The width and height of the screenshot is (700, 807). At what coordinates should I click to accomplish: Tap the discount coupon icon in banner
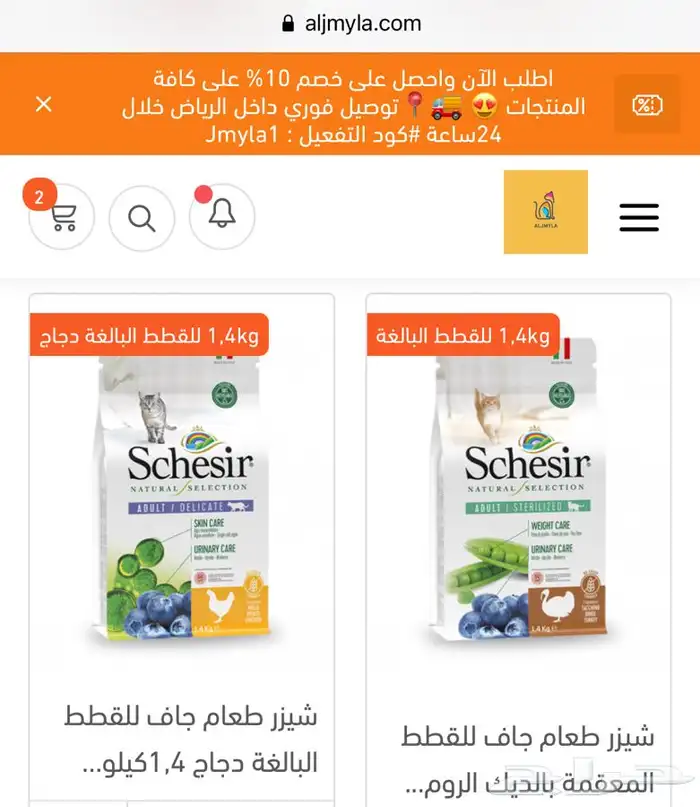646,104
